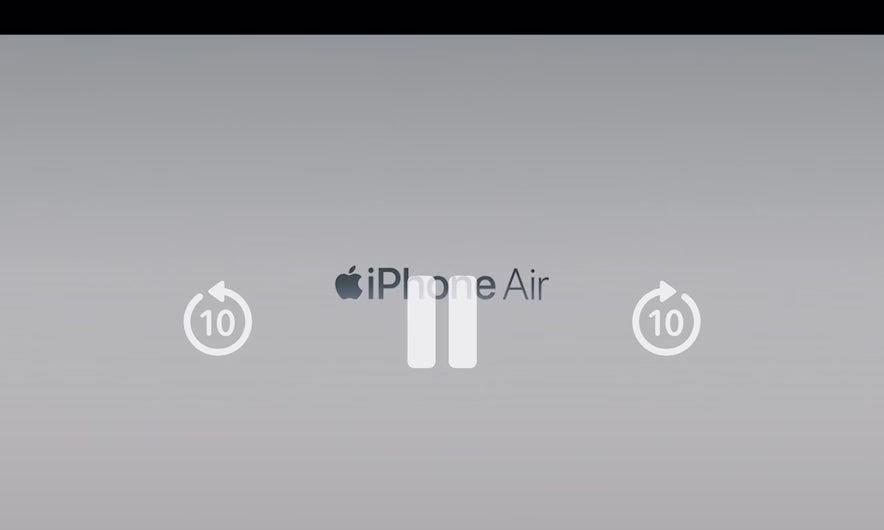This screenshot has width=884, height=530.
Task: Skip forward 10 seconds
Action: [666, 320]
